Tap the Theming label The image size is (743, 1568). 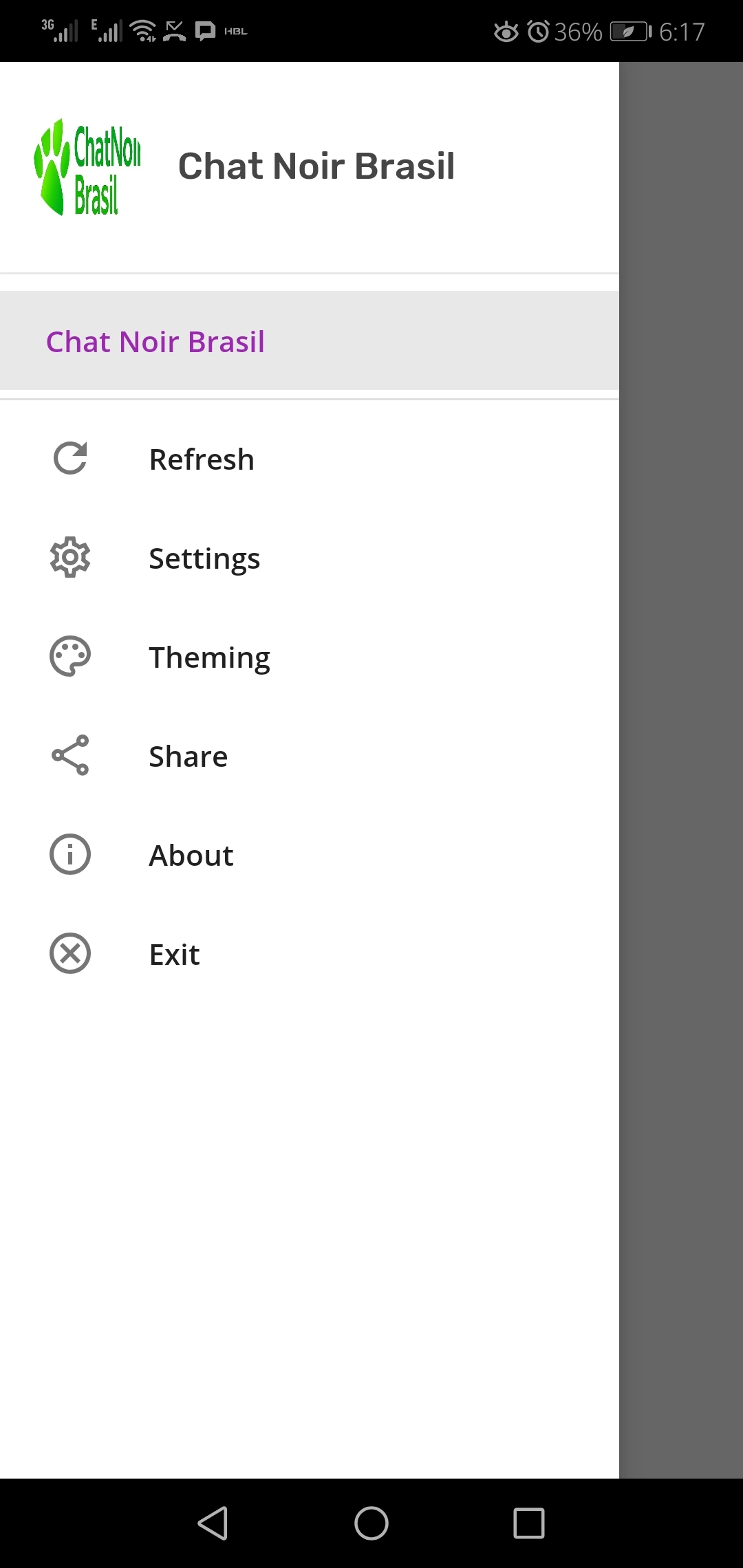pos(209,657)
